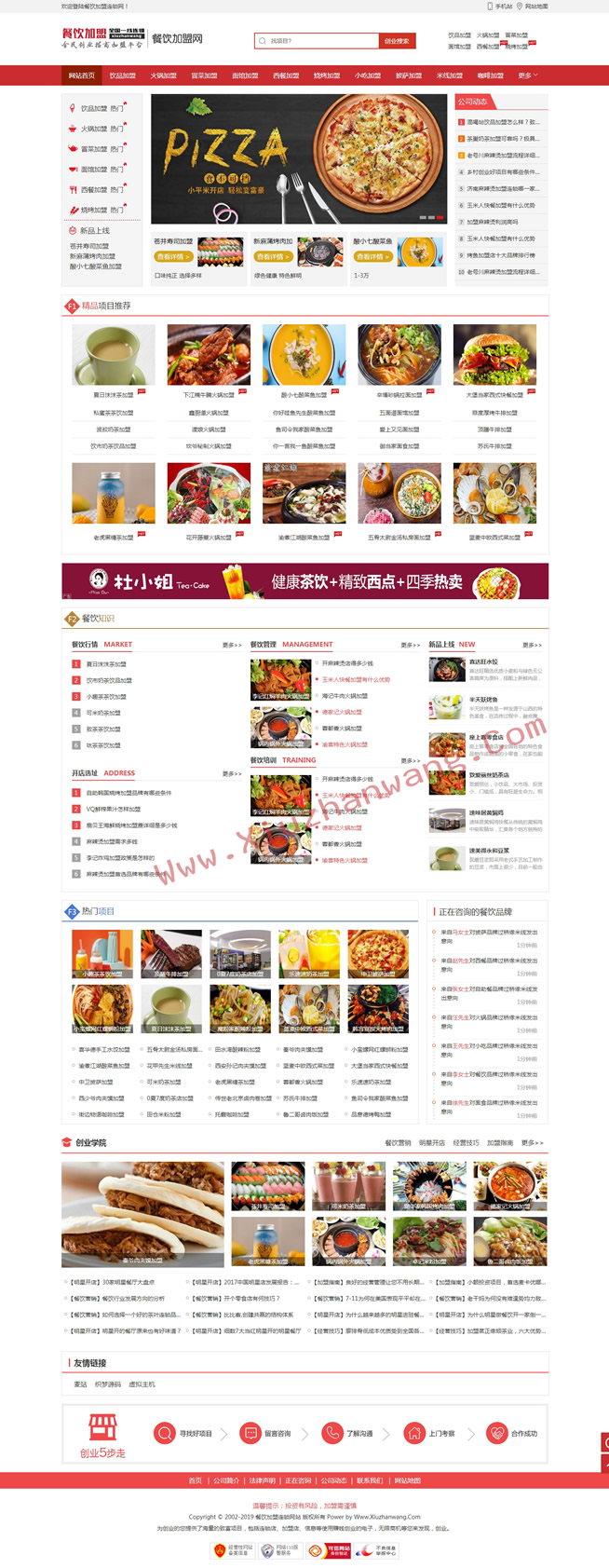
Task: View 更多 in 餐饮行情 MARKET
Action: click(x=232, y=645)
